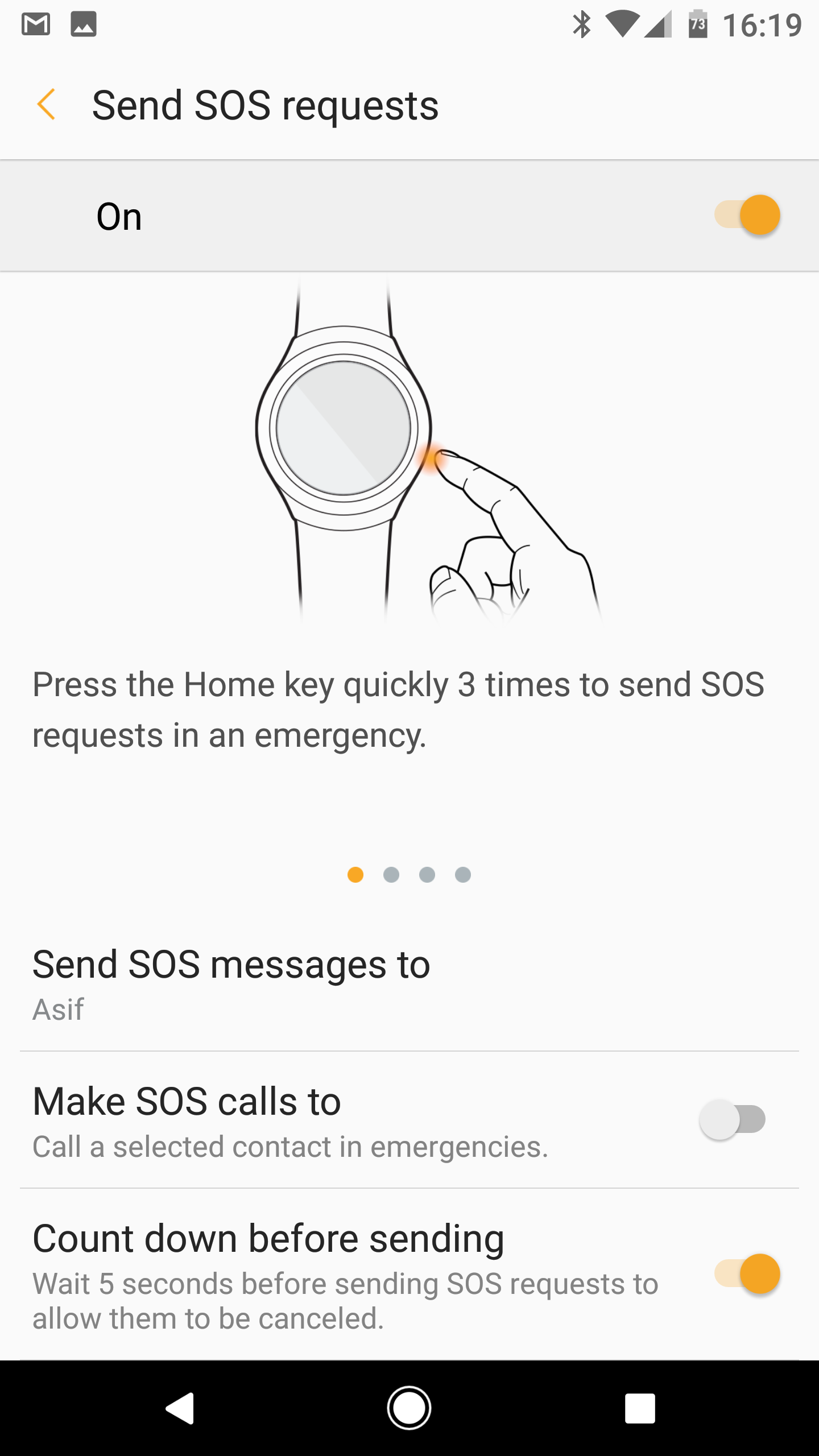This screenshot has height=1456, width=819.
Task: Disable Count down before sending
Action: 747,1273
